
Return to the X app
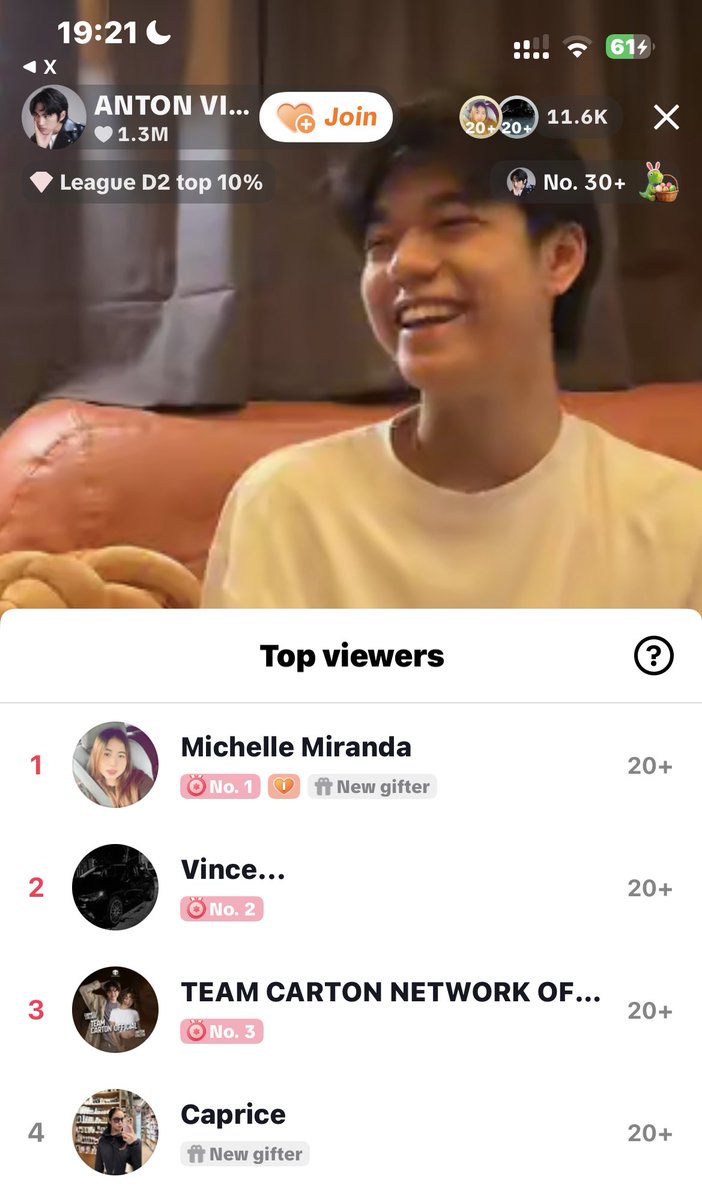40,67
